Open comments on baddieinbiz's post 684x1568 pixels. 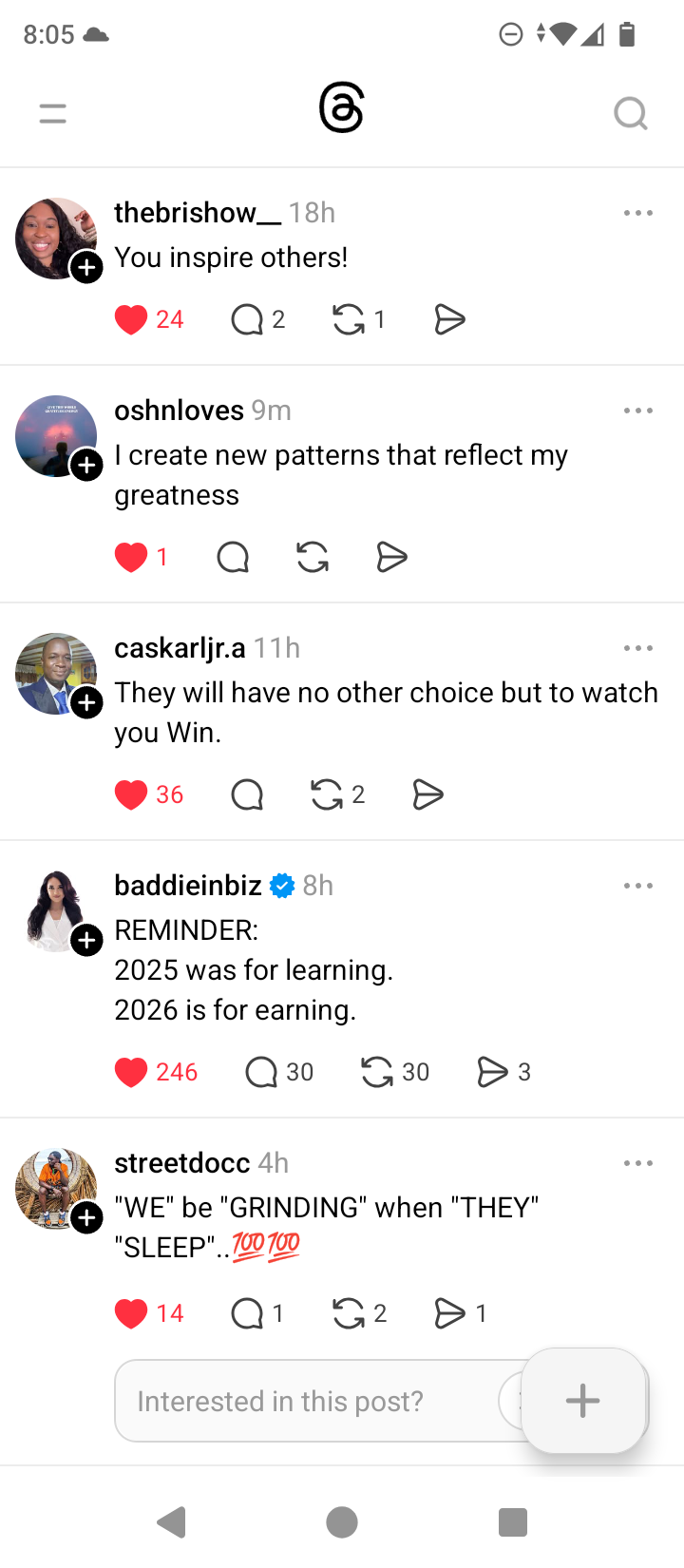click(x=261, y=1072)
